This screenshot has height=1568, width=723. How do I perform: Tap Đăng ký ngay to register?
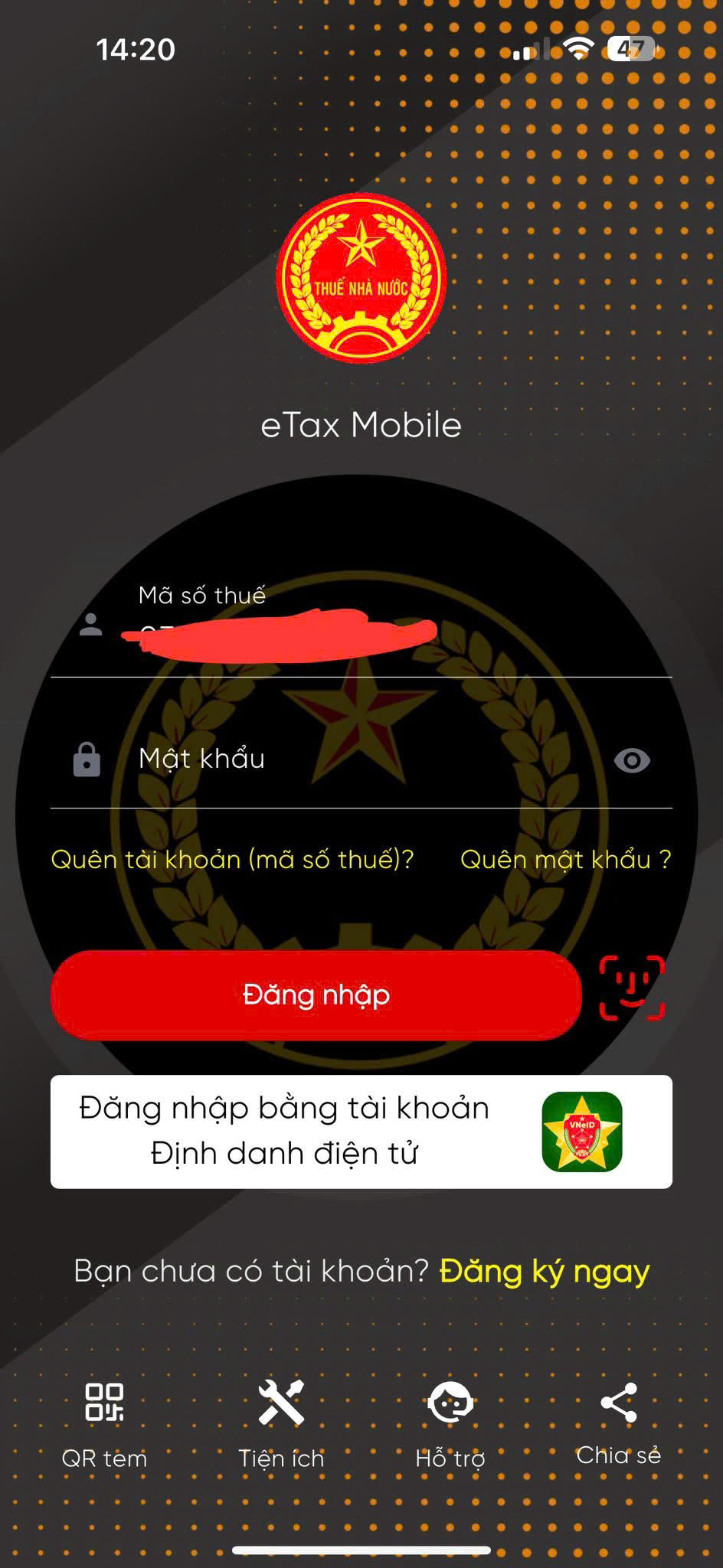(x=544, y=1272)
